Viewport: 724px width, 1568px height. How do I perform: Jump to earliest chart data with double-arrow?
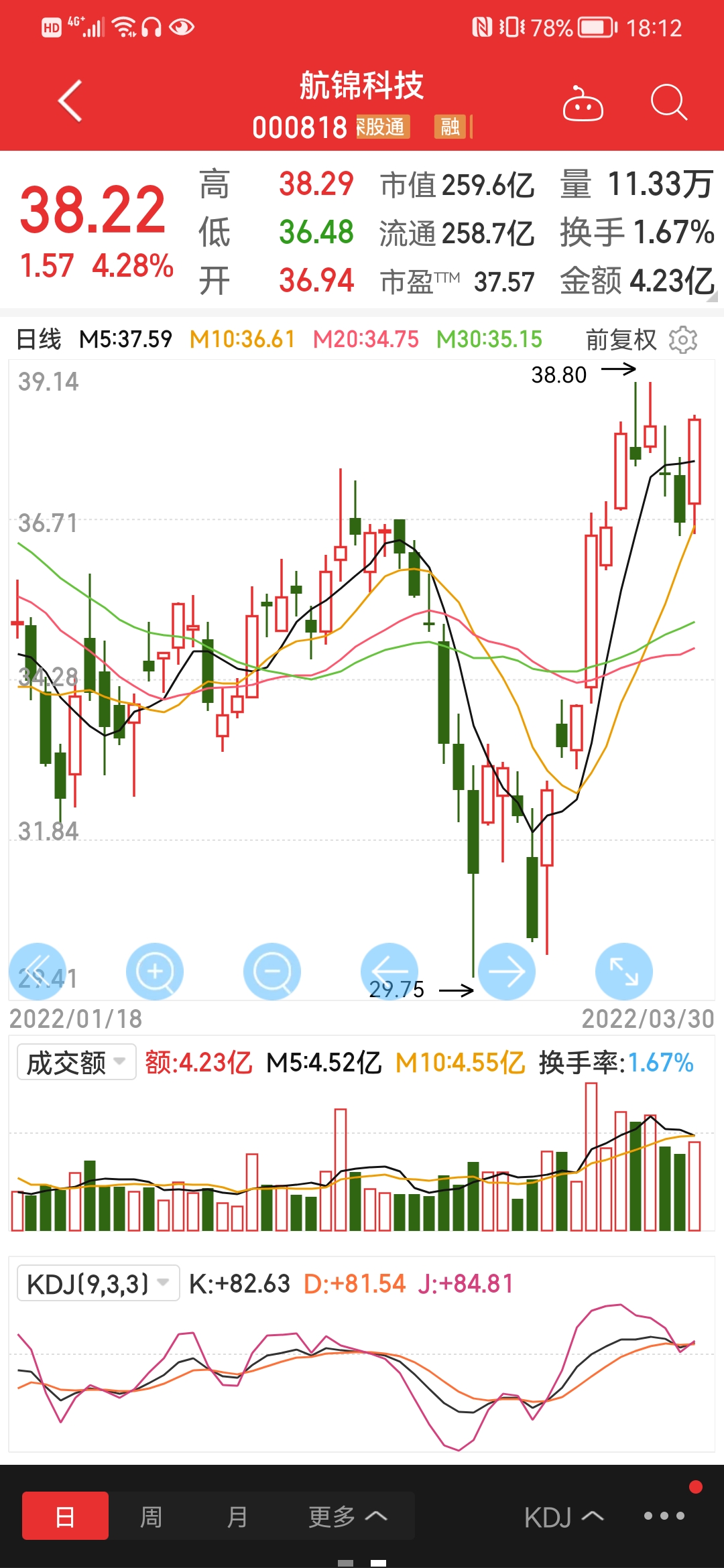[x=38, y=972]
